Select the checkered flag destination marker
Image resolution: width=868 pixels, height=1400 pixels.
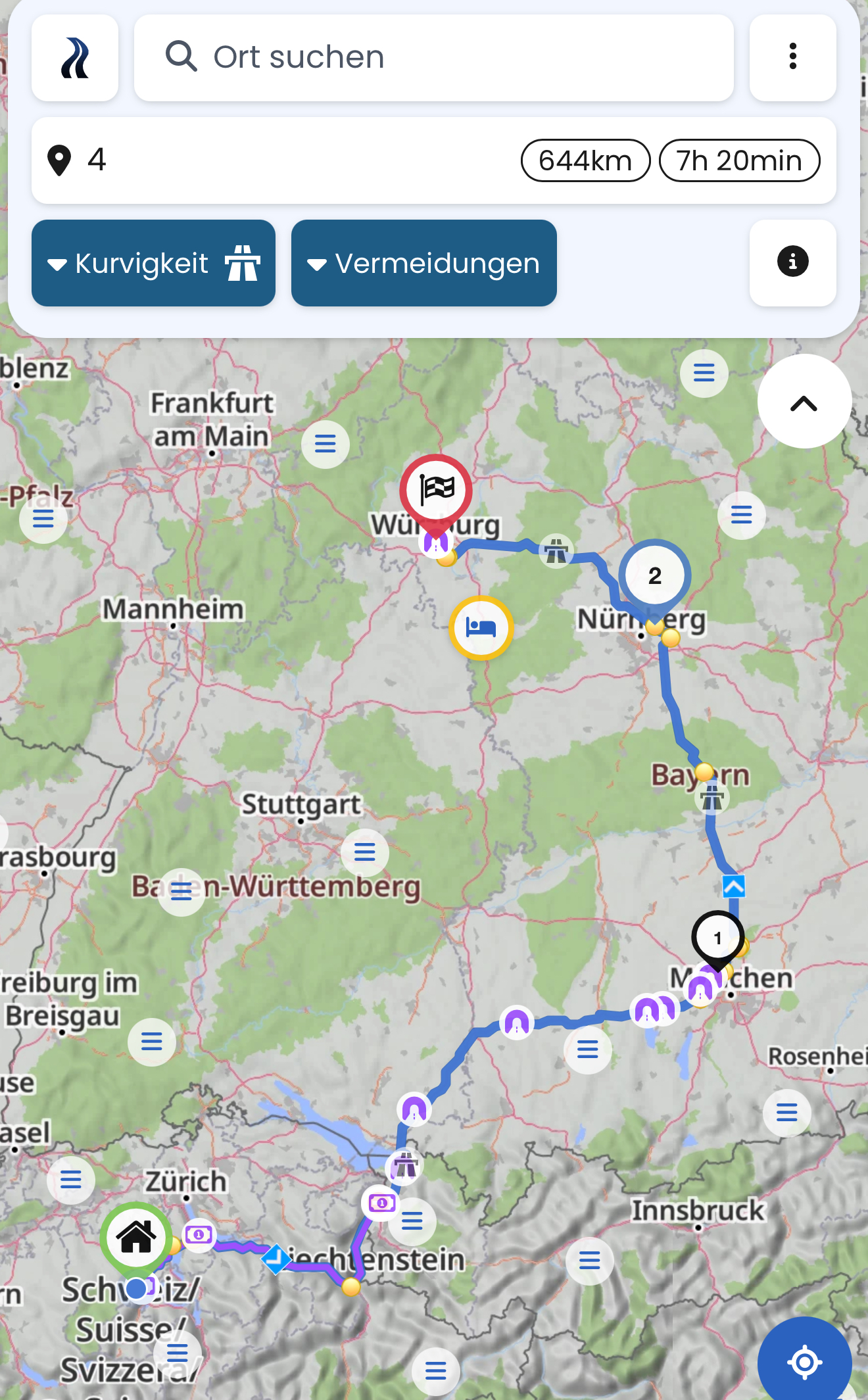tap(436, 489)
